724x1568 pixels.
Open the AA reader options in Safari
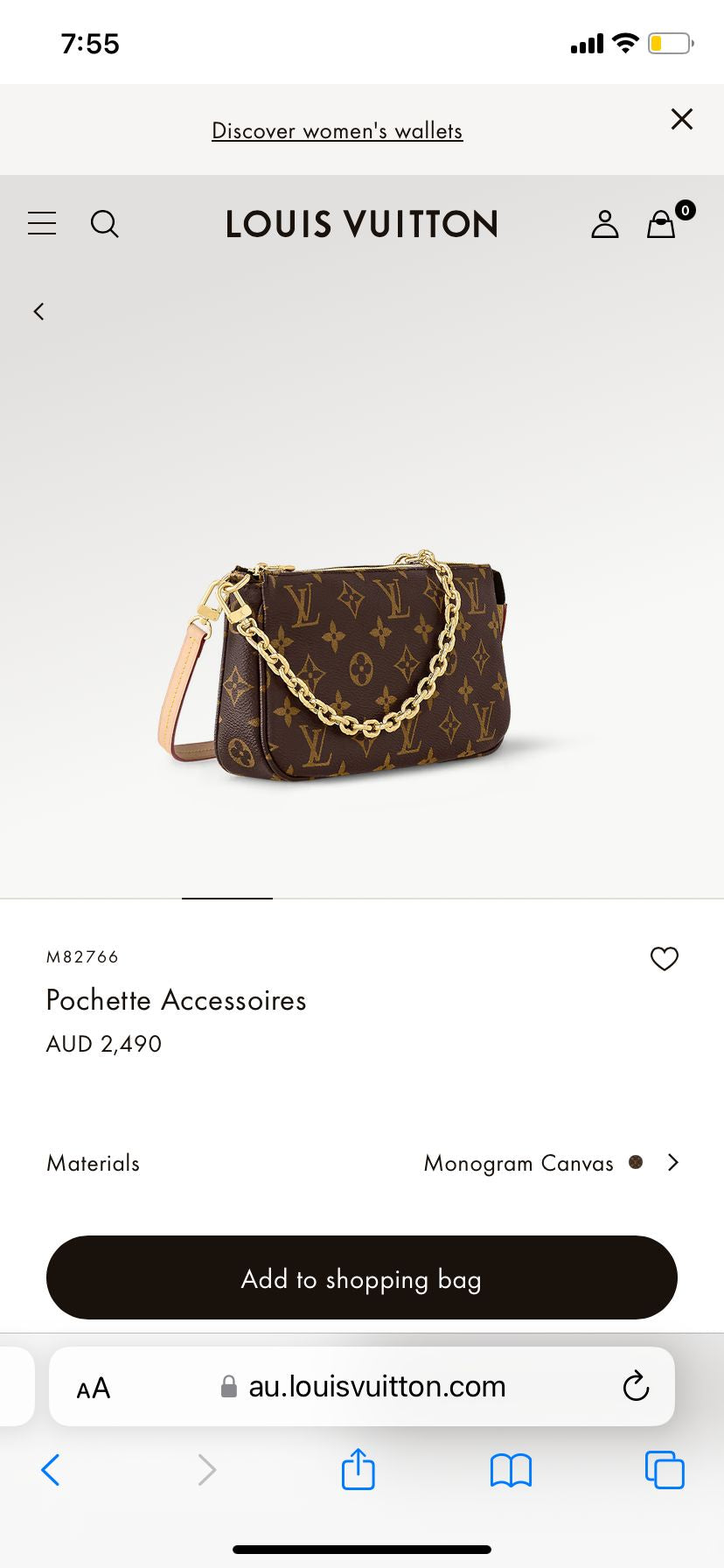(x=94, y=1388)
